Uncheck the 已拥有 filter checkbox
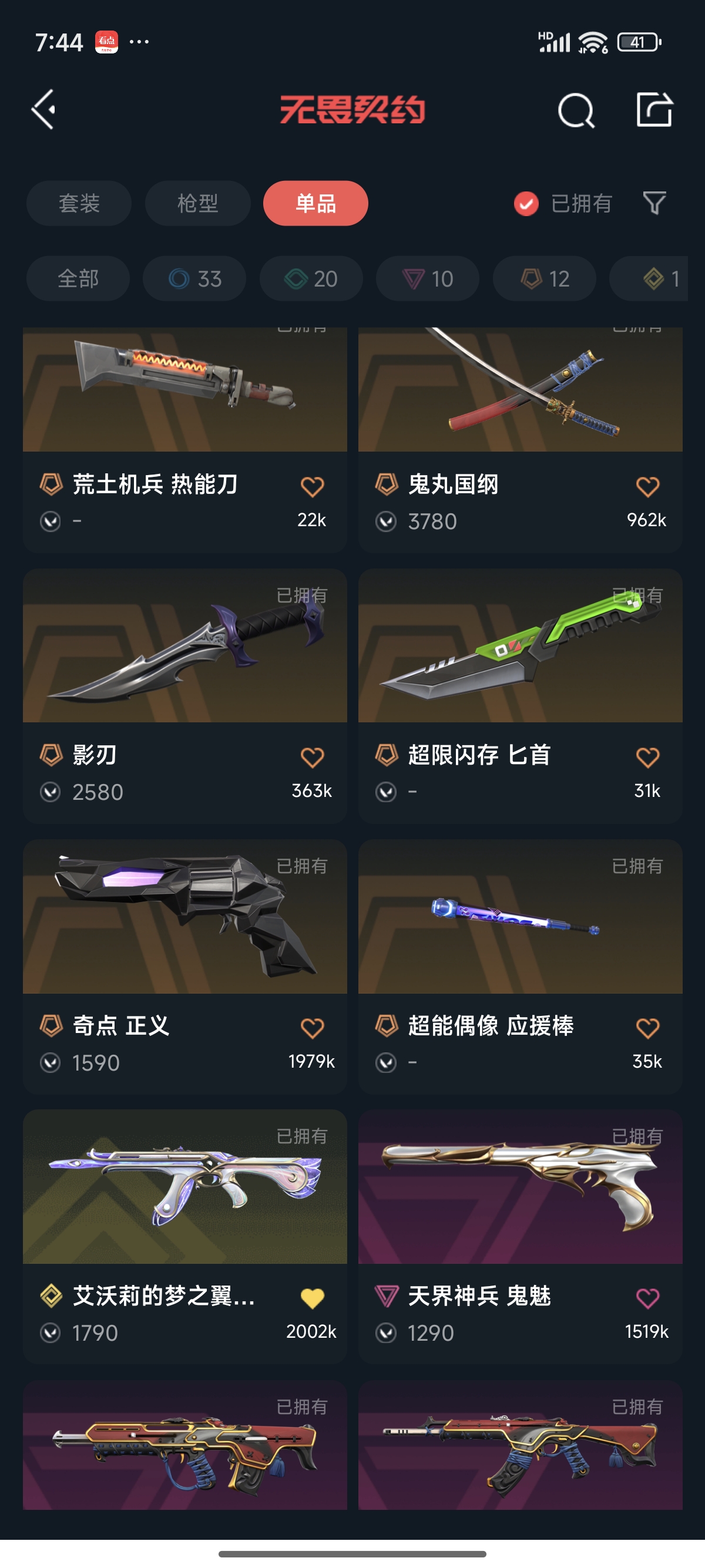This screenshot has height=1568, width=705. tap(526, 203)
